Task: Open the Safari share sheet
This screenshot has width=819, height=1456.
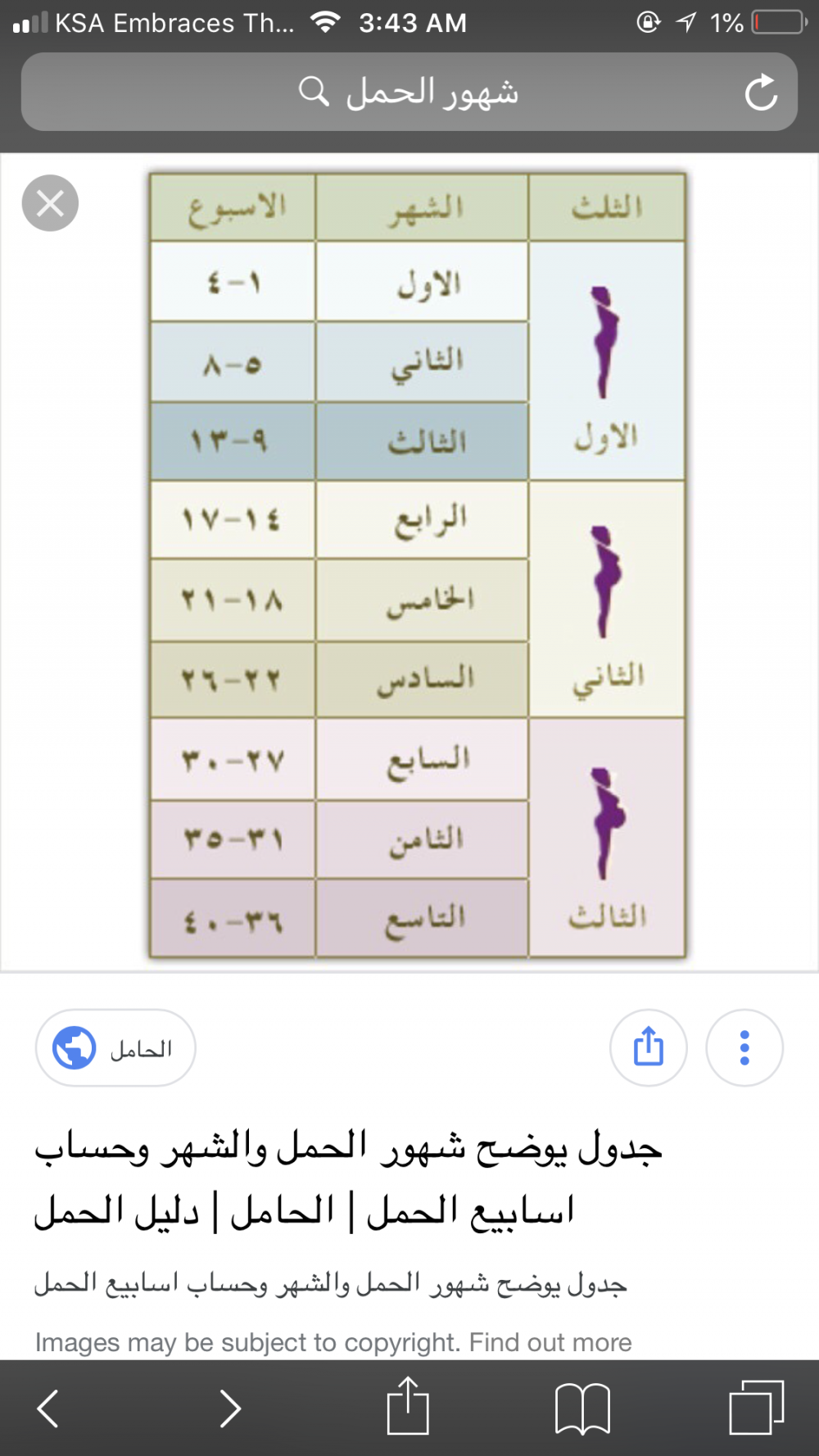Action: (408, 1407)
